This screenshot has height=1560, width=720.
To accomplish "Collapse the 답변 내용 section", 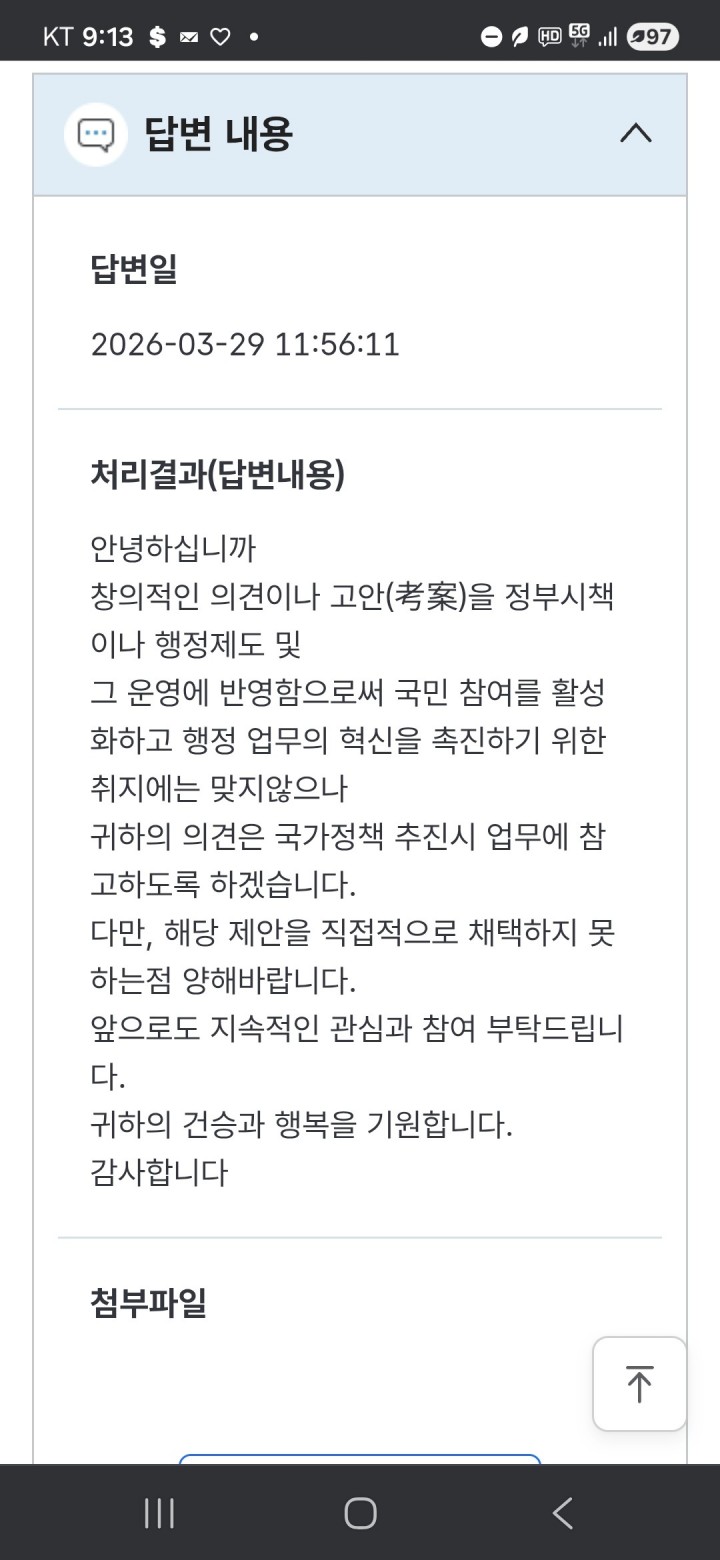I will (x=635, y=133).
